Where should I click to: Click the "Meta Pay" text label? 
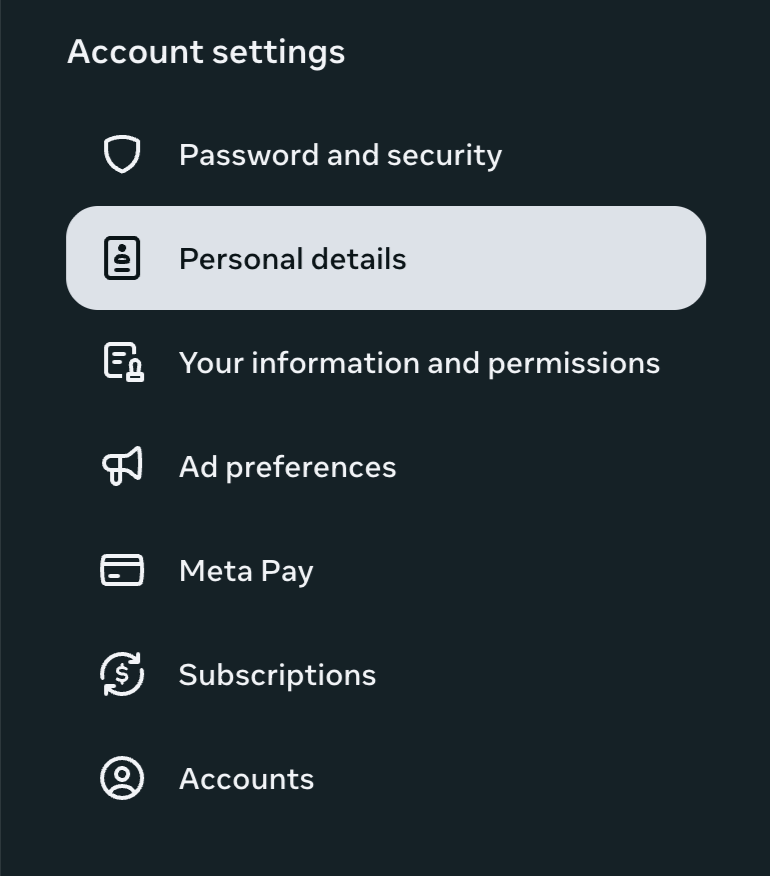tap(245, 570)
